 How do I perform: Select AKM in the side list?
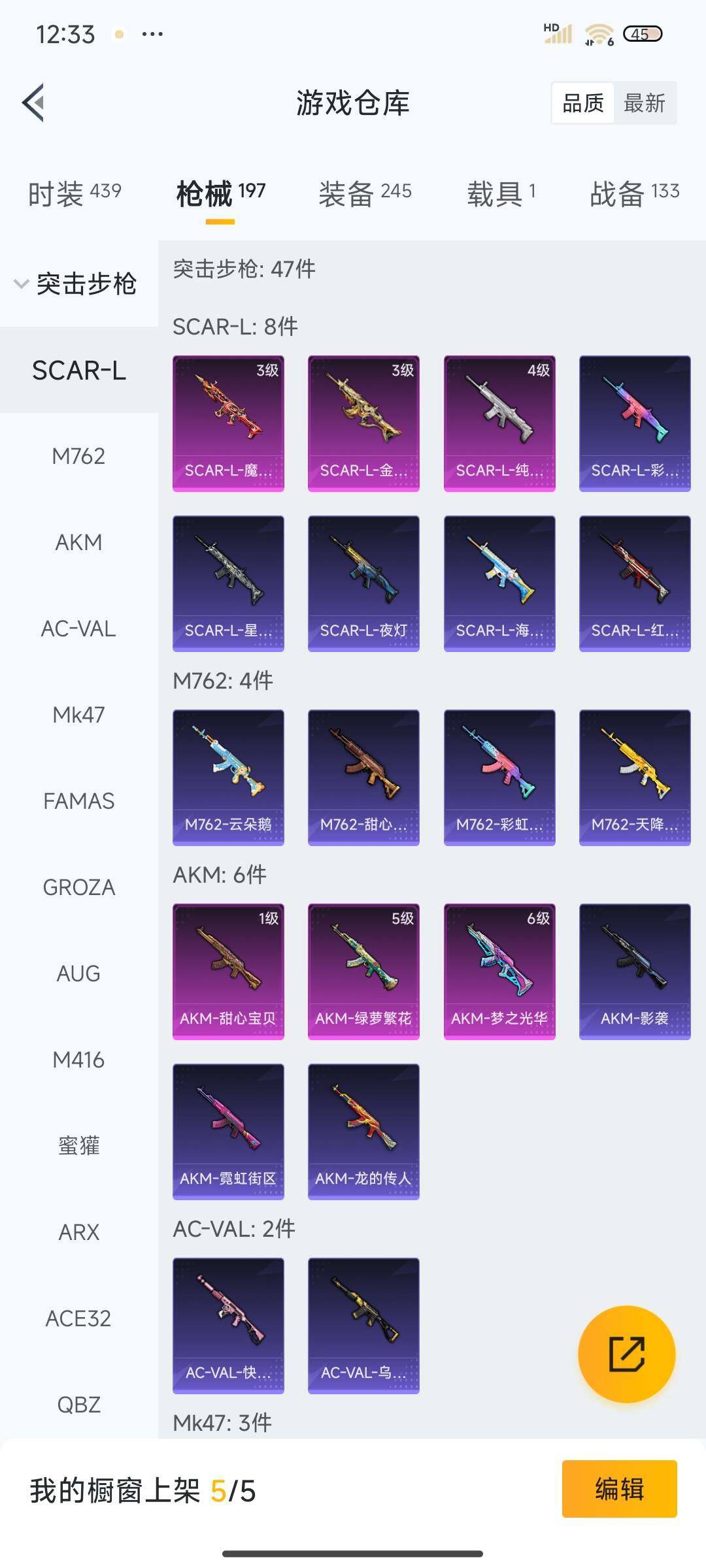click(x=78, y=542)
